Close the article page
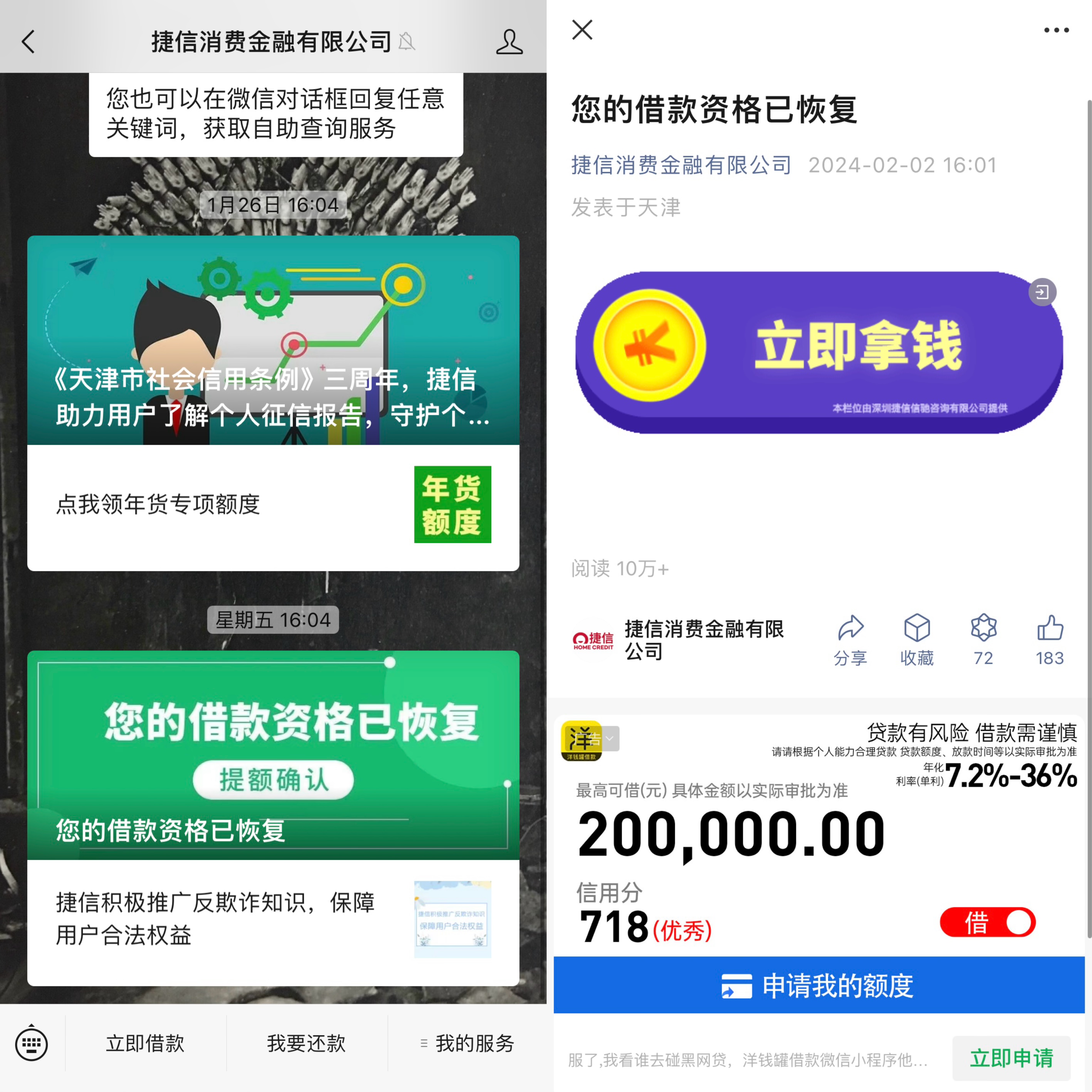Screen dimensions: 1092x1092 582,30
